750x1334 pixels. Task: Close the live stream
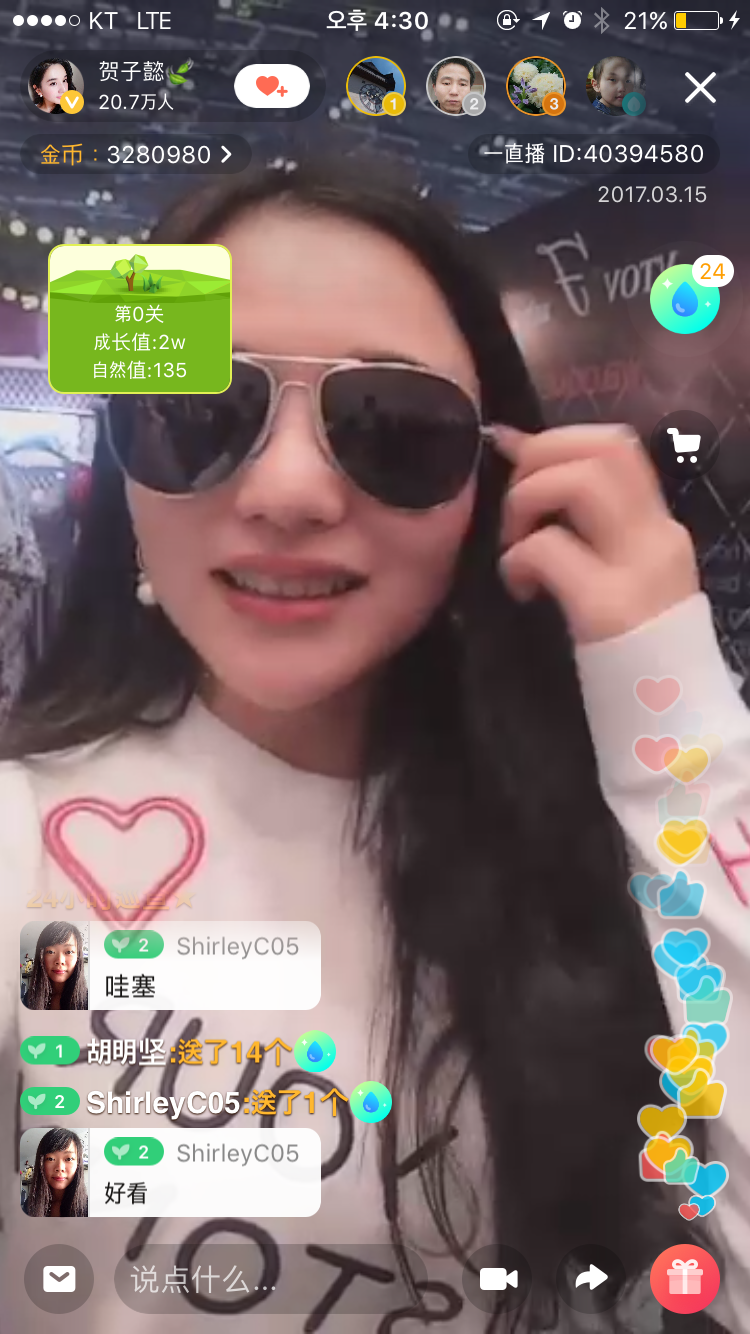[700, 88]
